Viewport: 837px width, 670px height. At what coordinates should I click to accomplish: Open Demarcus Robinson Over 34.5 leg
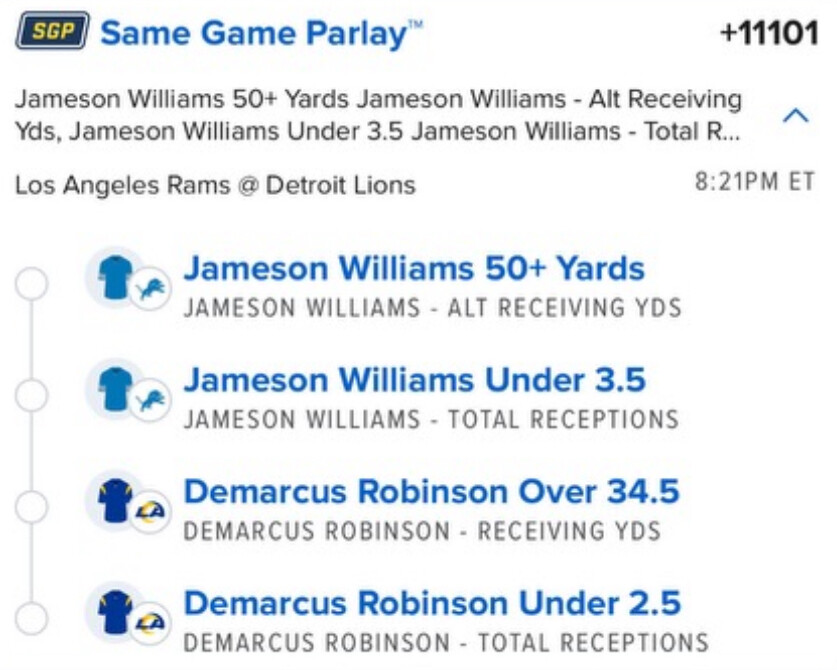(431, 491)
